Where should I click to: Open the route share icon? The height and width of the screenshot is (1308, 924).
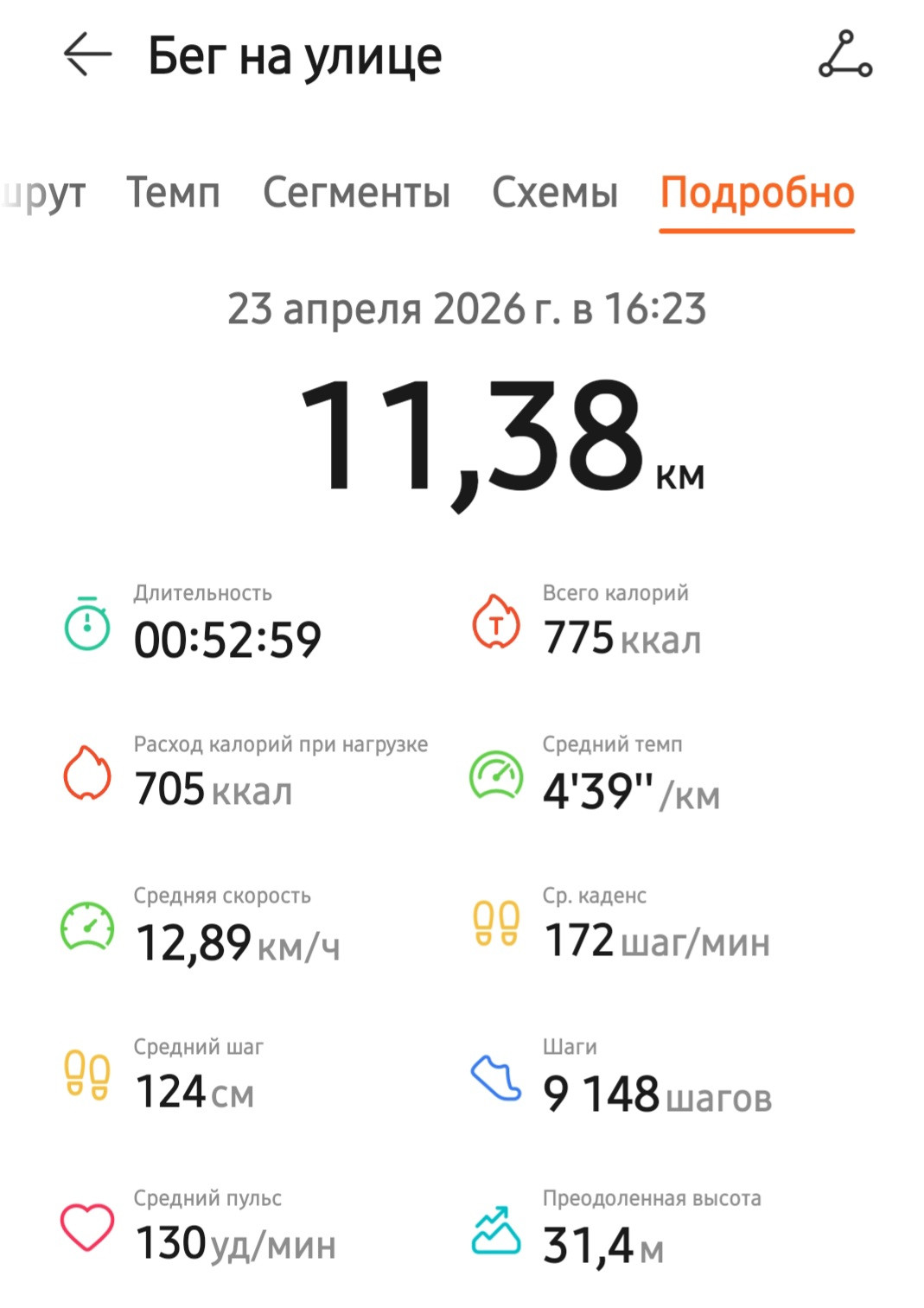844,54
